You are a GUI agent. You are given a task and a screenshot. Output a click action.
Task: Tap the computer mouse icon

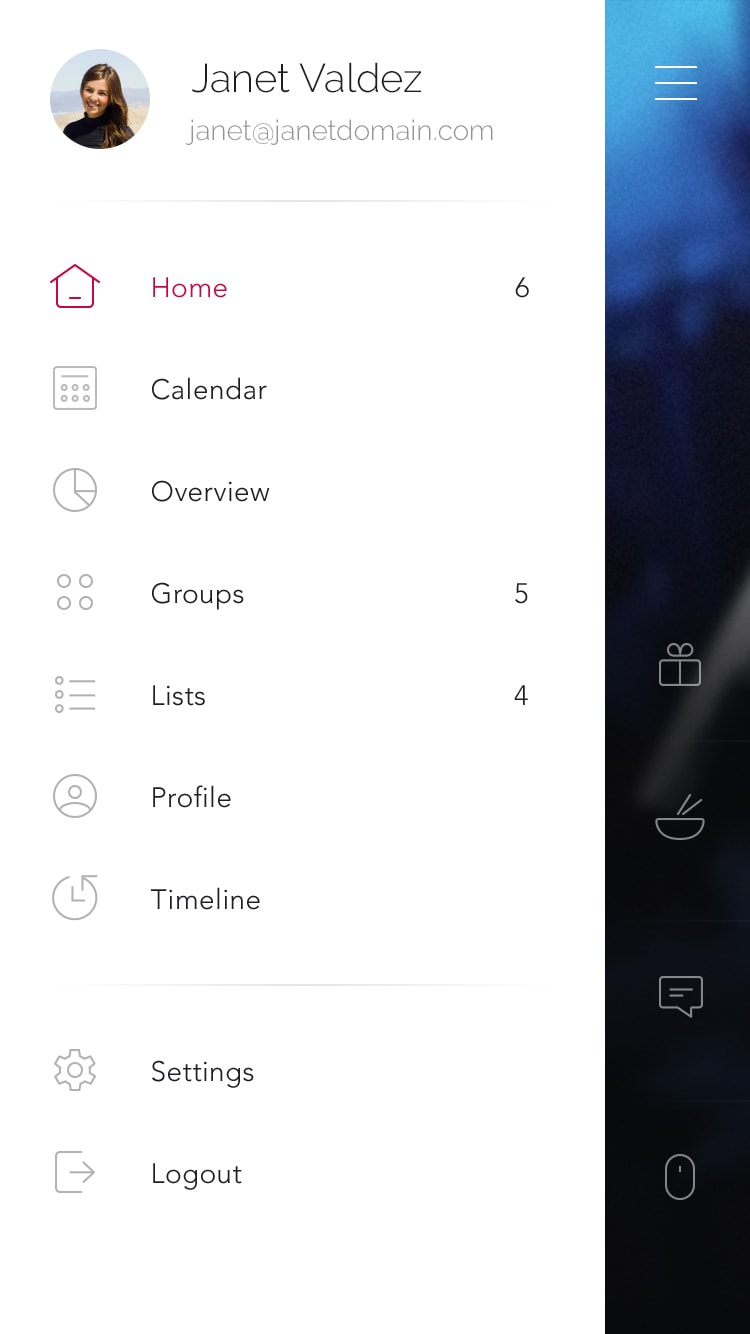pos(680,1177)
